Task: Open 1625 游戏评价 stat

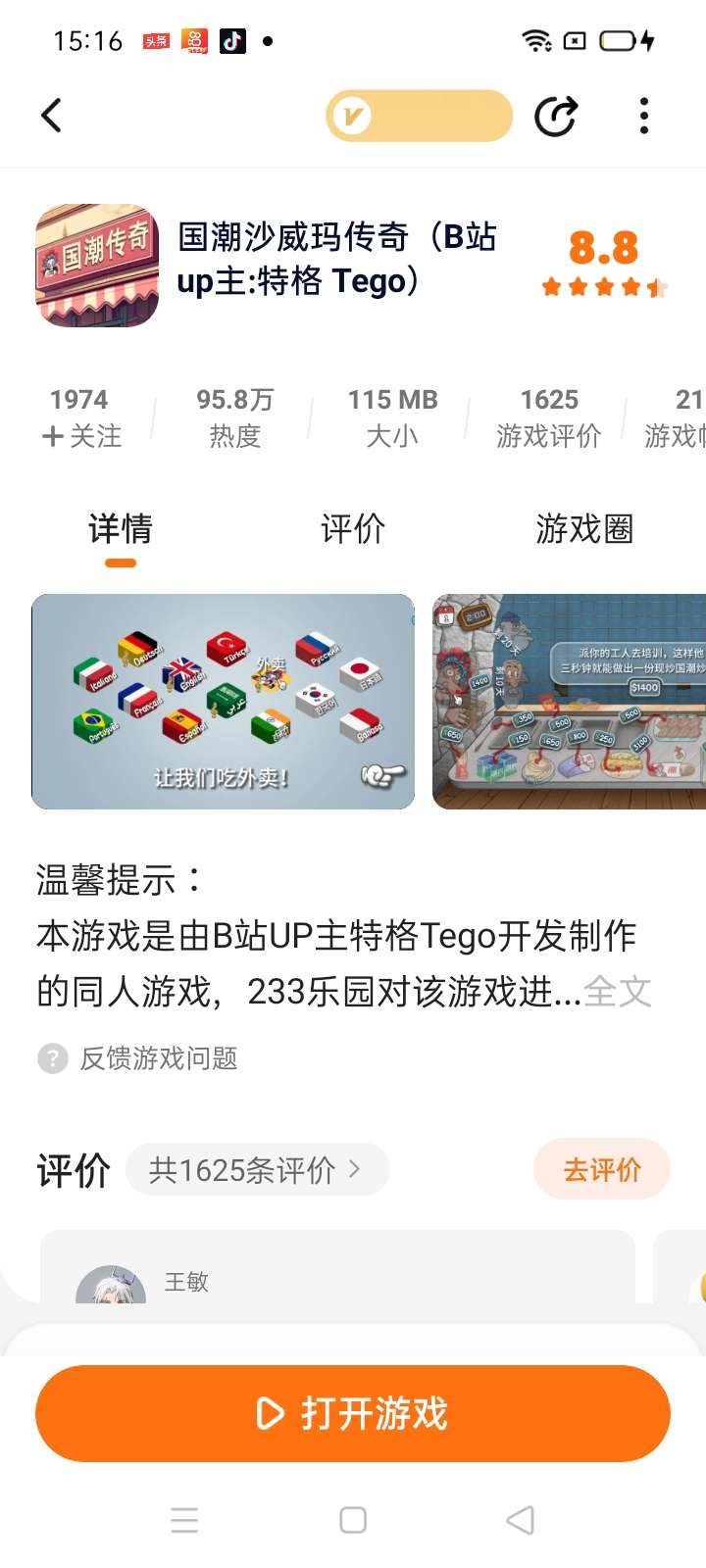Action: [549, 417]
